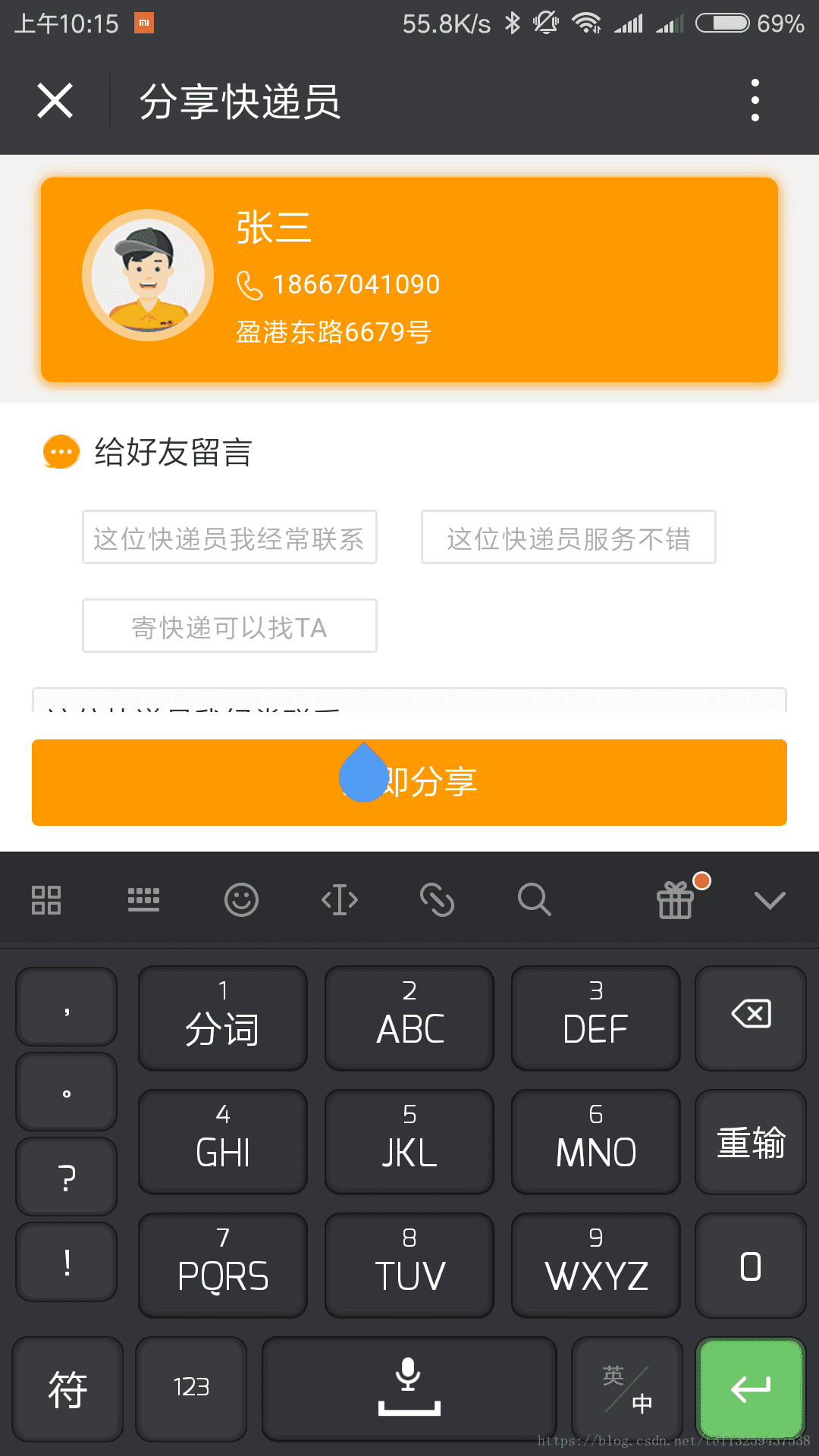This screenshot has width=819, height=1456.
Task: Tap the orange 立即分享 button
Action: (409, 783)
